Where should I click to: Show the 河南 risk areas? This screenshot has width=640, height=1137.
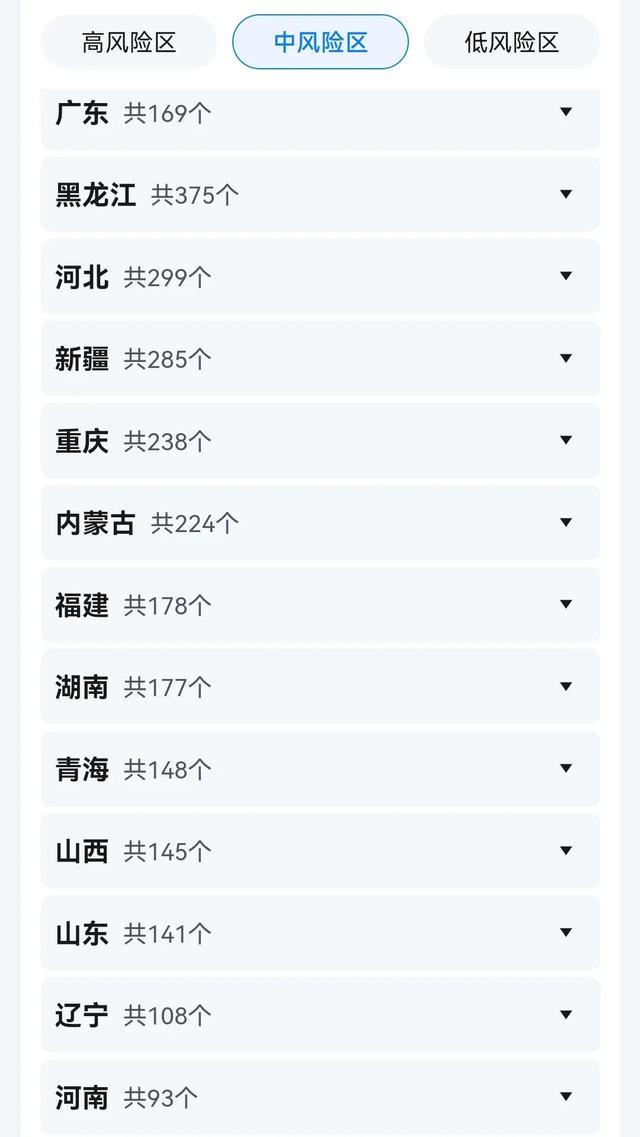coord(320,1096)
